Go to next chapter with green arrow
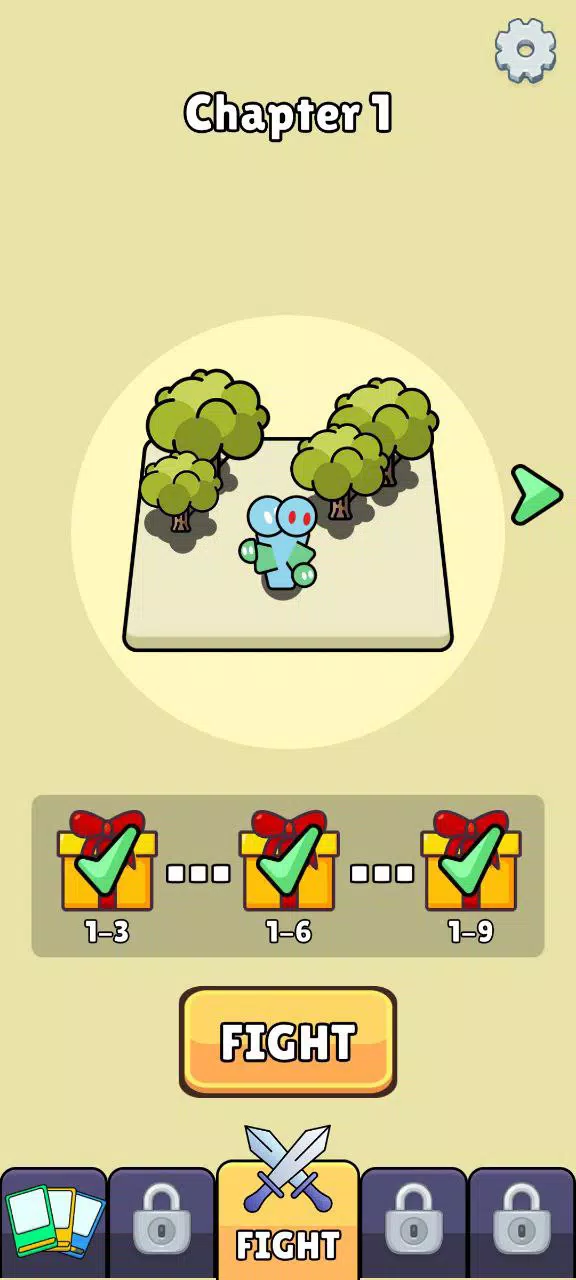The width and height of the screenshot is (576, 1280). pos(536,495)
